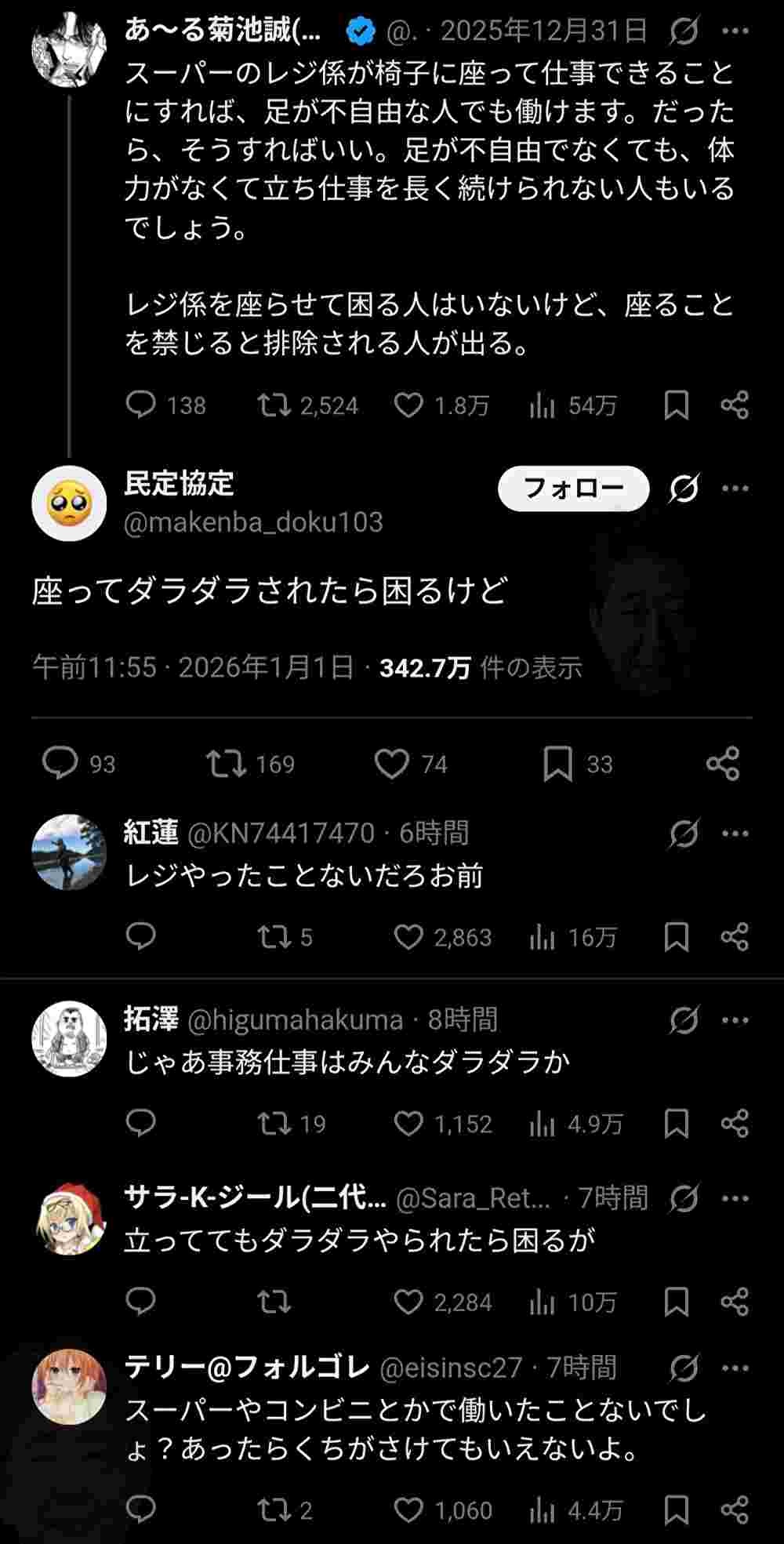The image size is (784, 1544).
Task: Open 紅蓮's profile avatar
Action: (69, 852)
